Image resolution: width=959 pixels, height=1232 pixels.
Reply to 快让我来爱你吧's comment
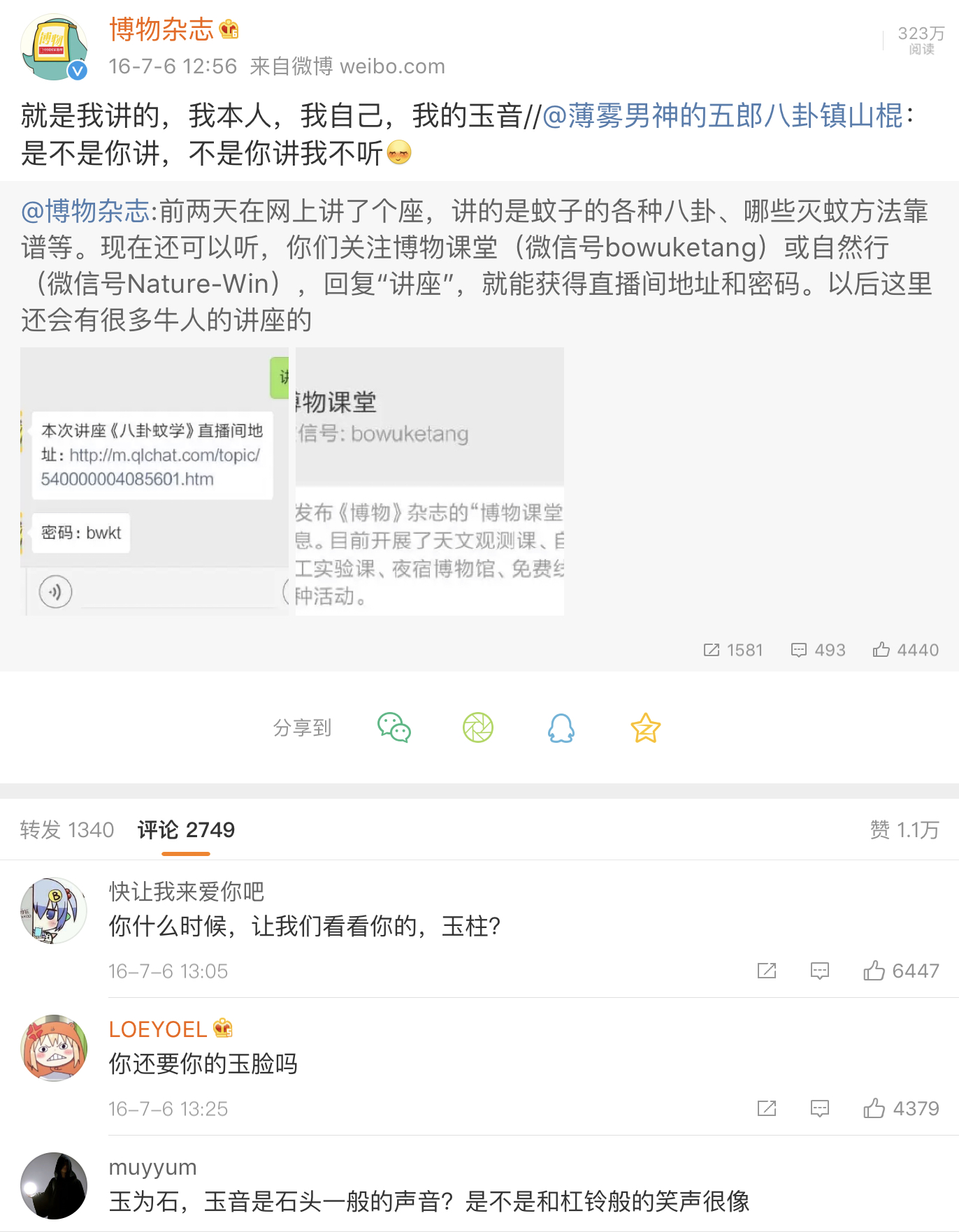coord(819,971)
